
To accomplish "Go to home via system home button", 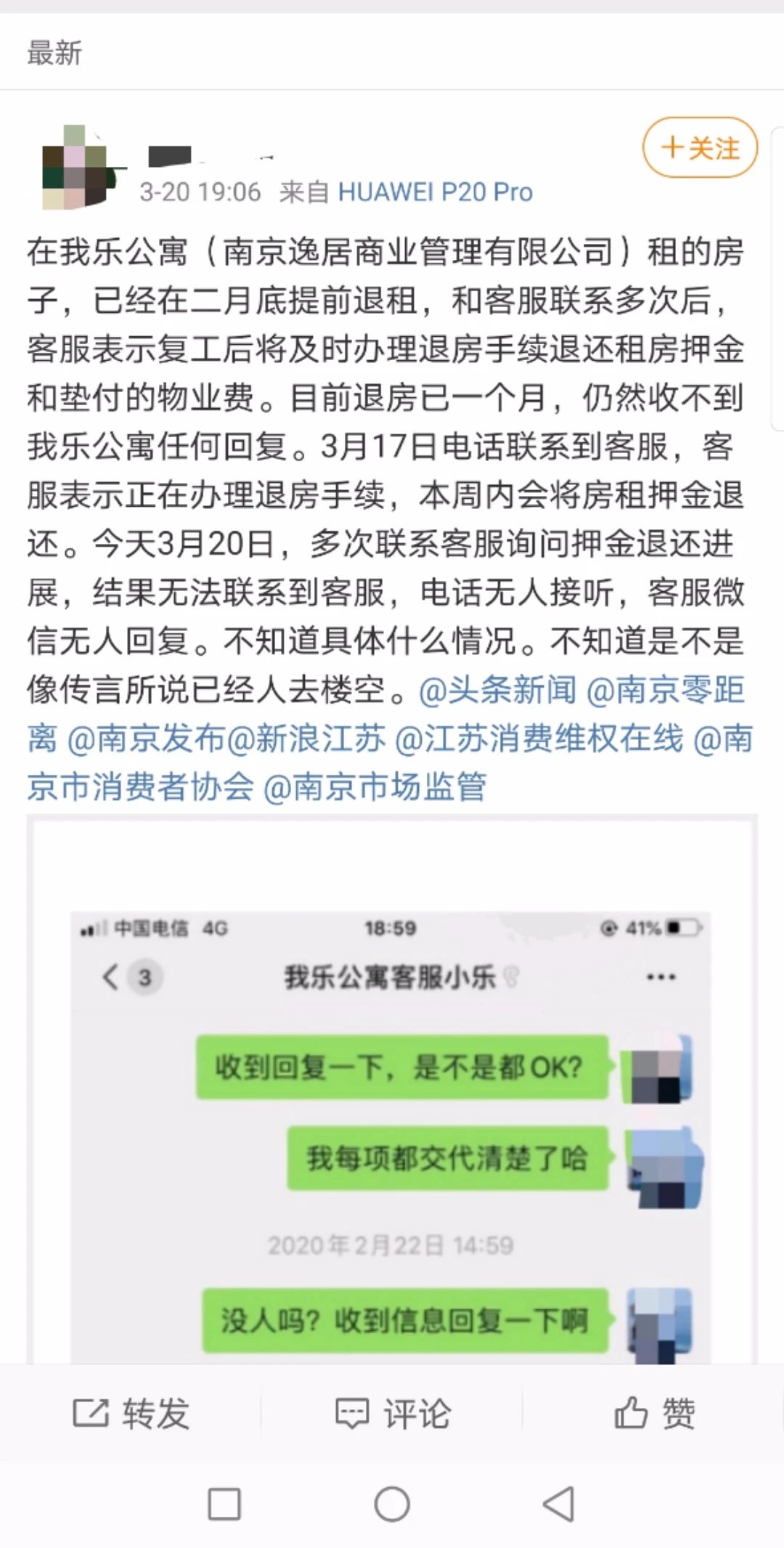I will (x=392, y=1504).
